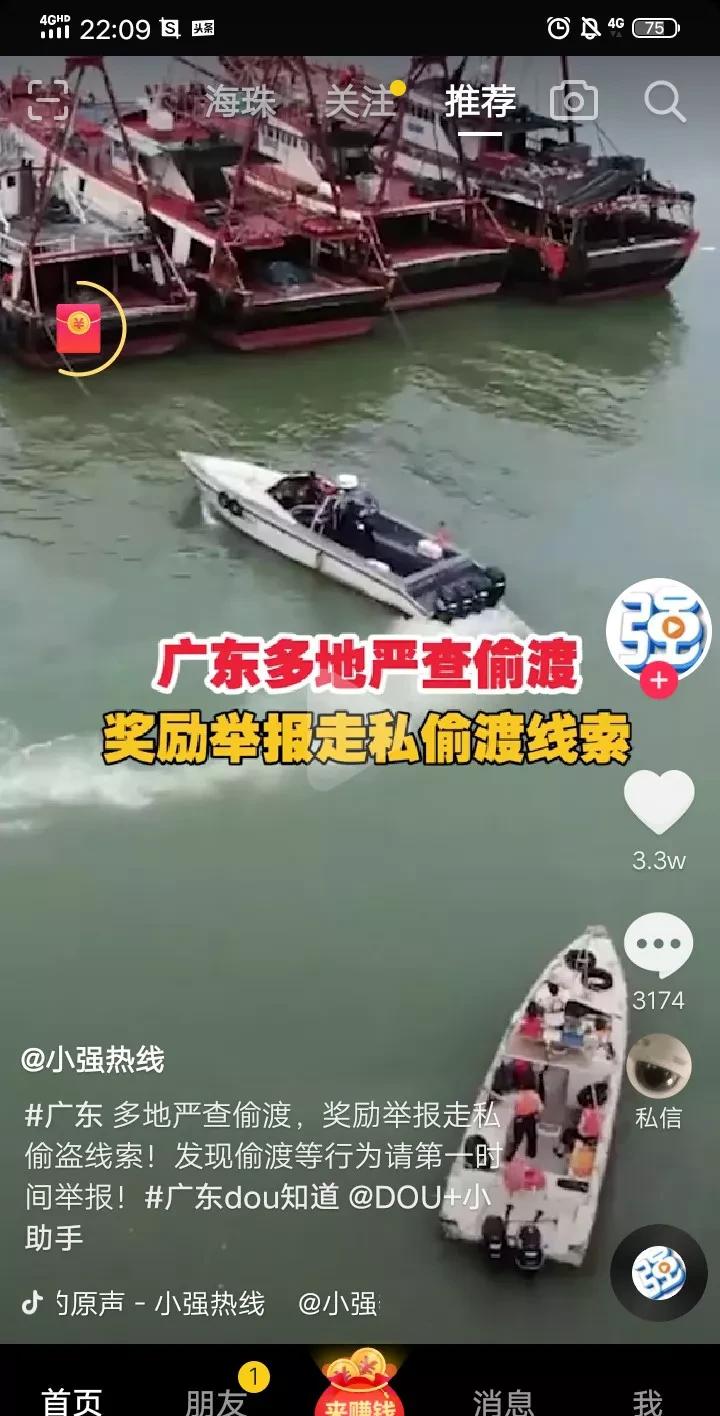Follow 小强热线 via the plus badge
The width and height of the screenshot is (720, 1416).
[658, 682]
